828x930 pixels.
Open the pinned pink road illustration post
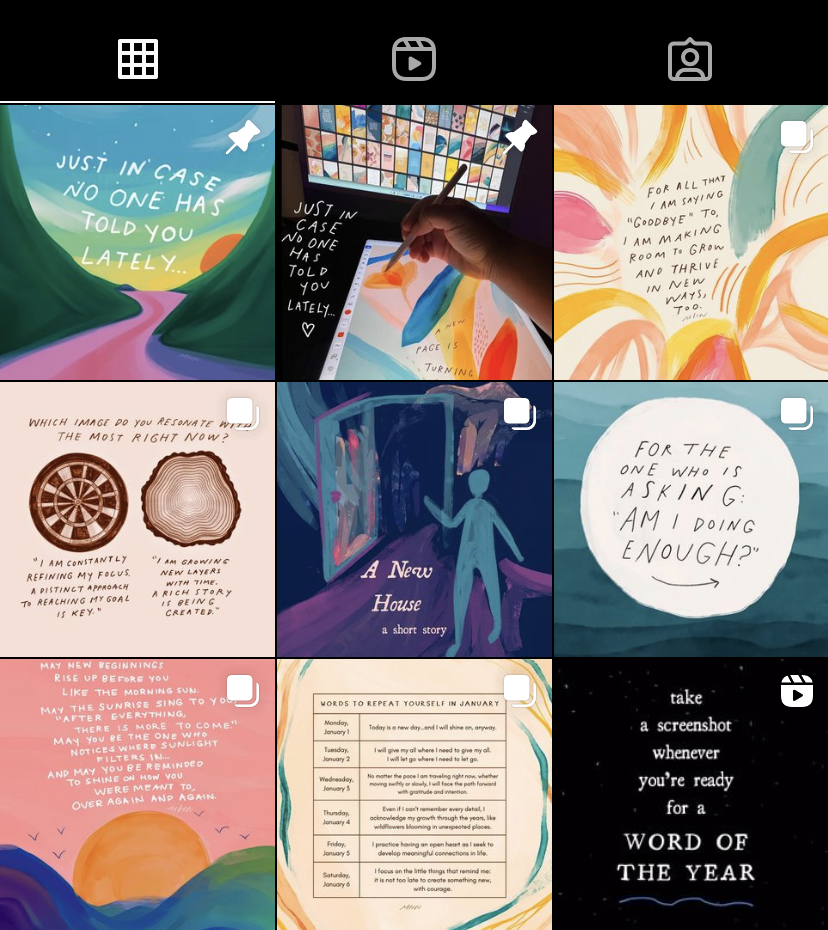137,242
